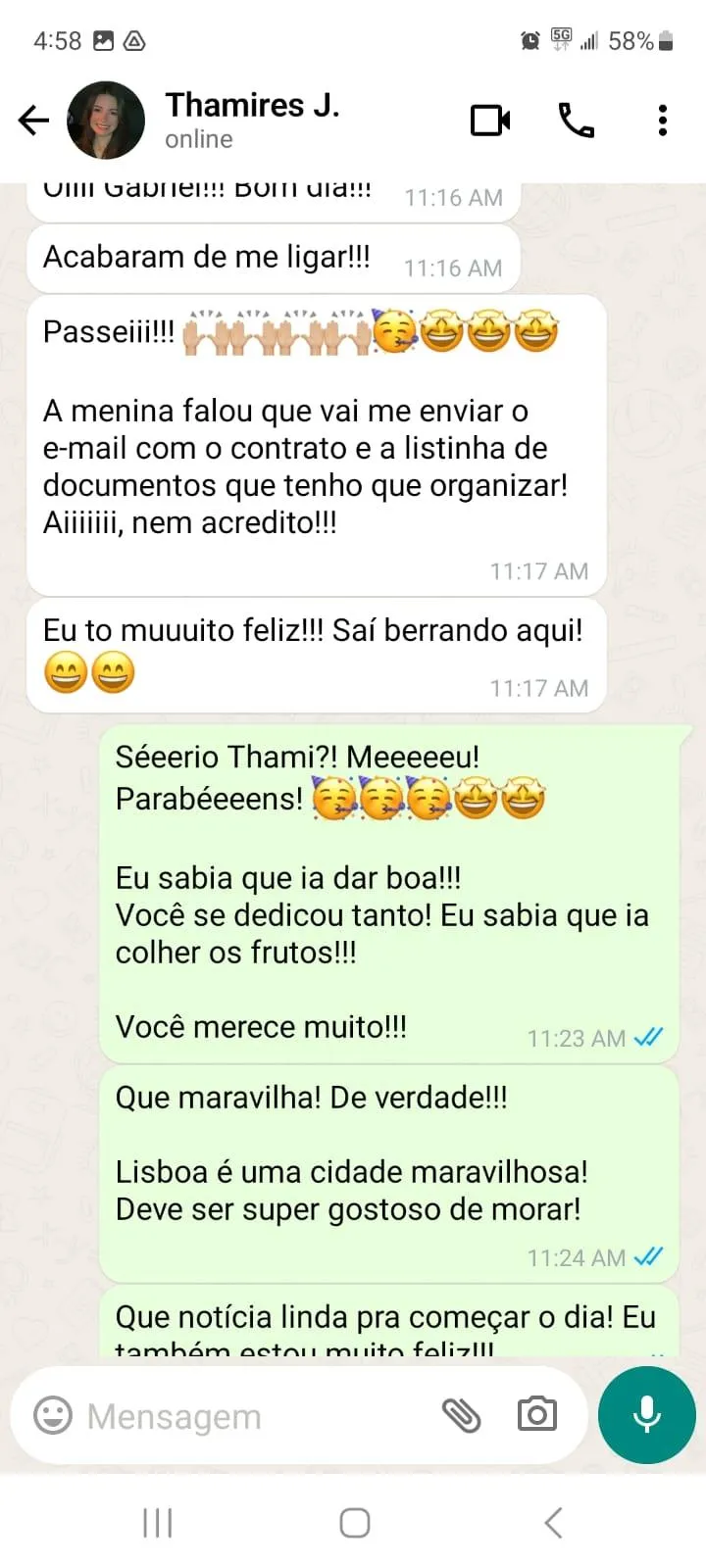Screen dimensions: 706x1568
Task: Start a video call with Thamires
Action: (490, 121)
